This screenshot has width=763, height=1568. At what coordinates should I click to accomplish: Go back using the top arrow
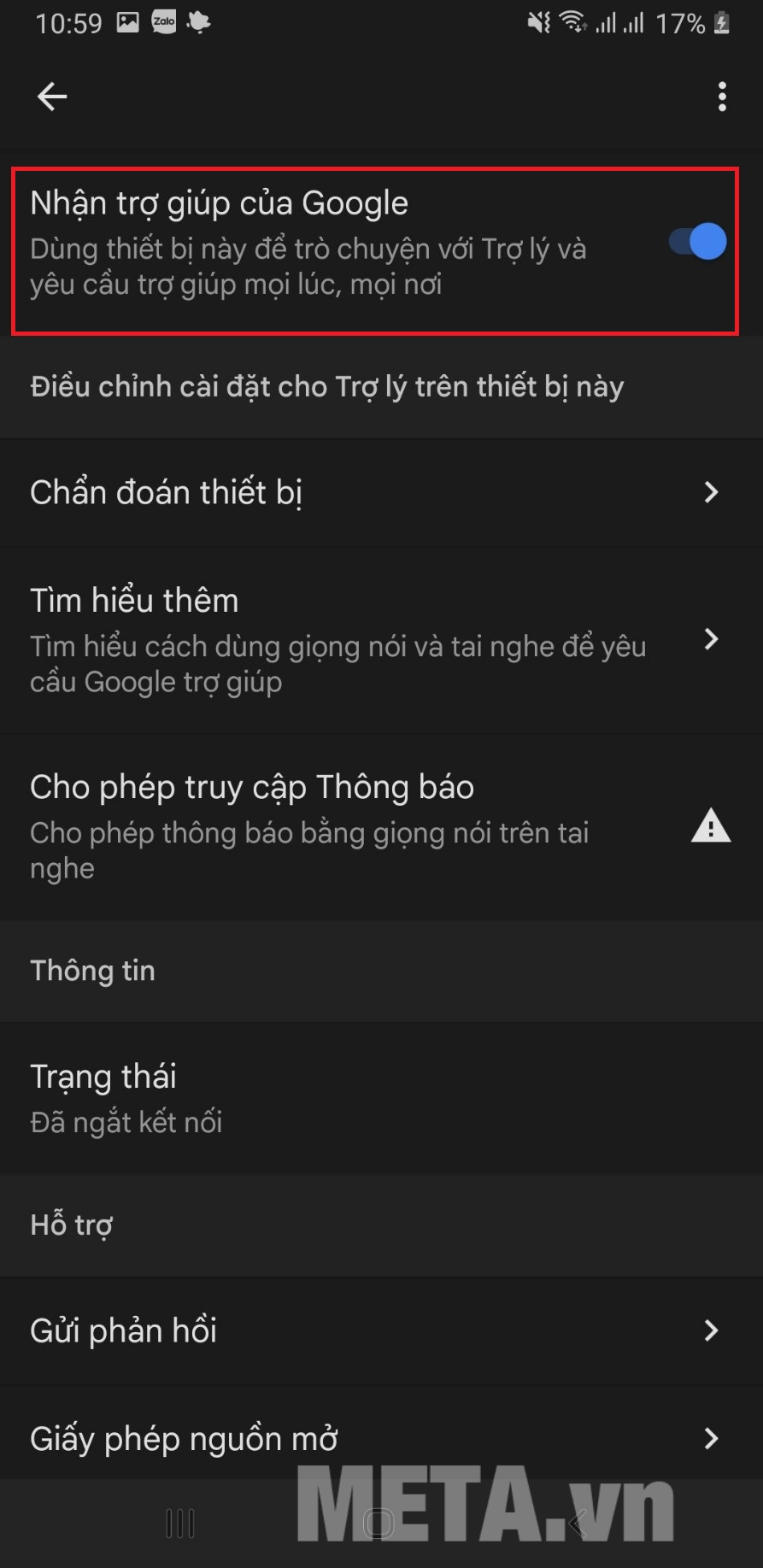click(x=52, y=97)
